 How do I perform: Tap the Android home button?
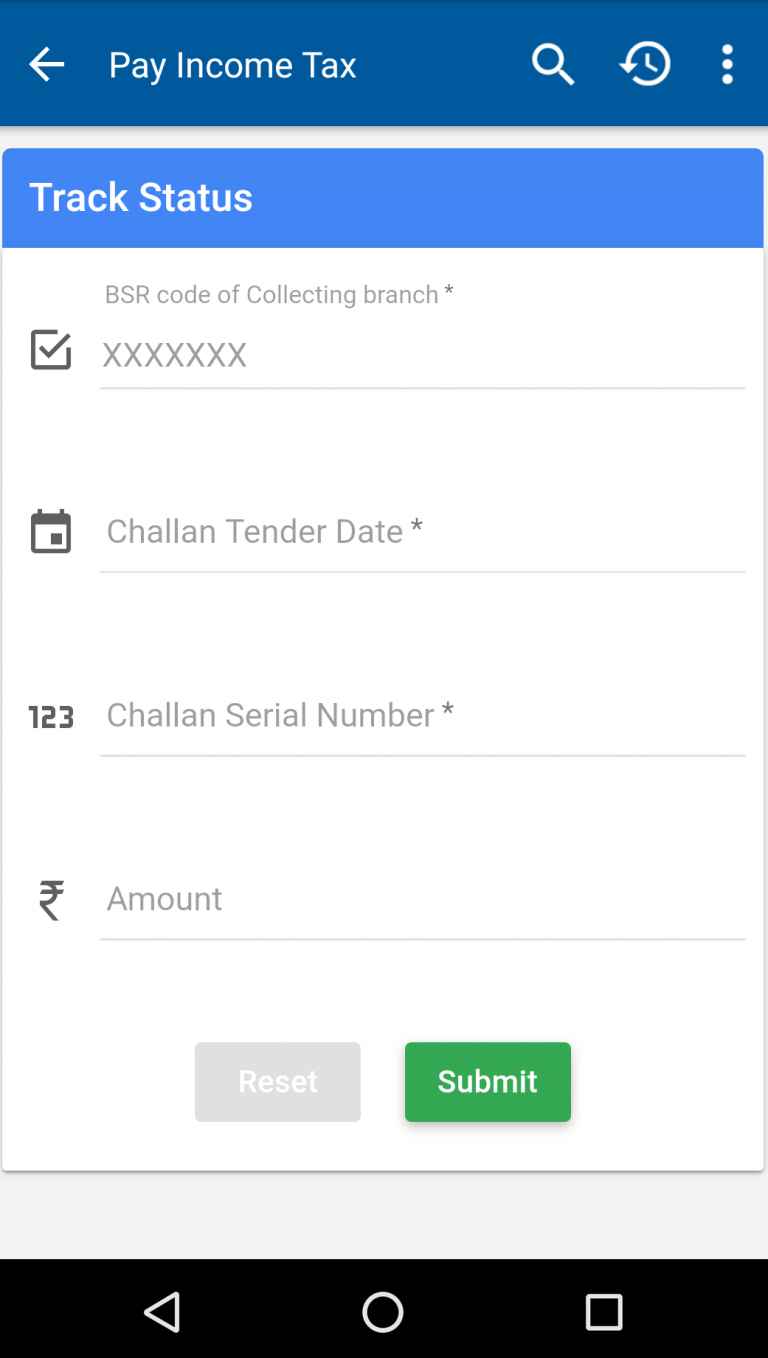coord(383,1311)
